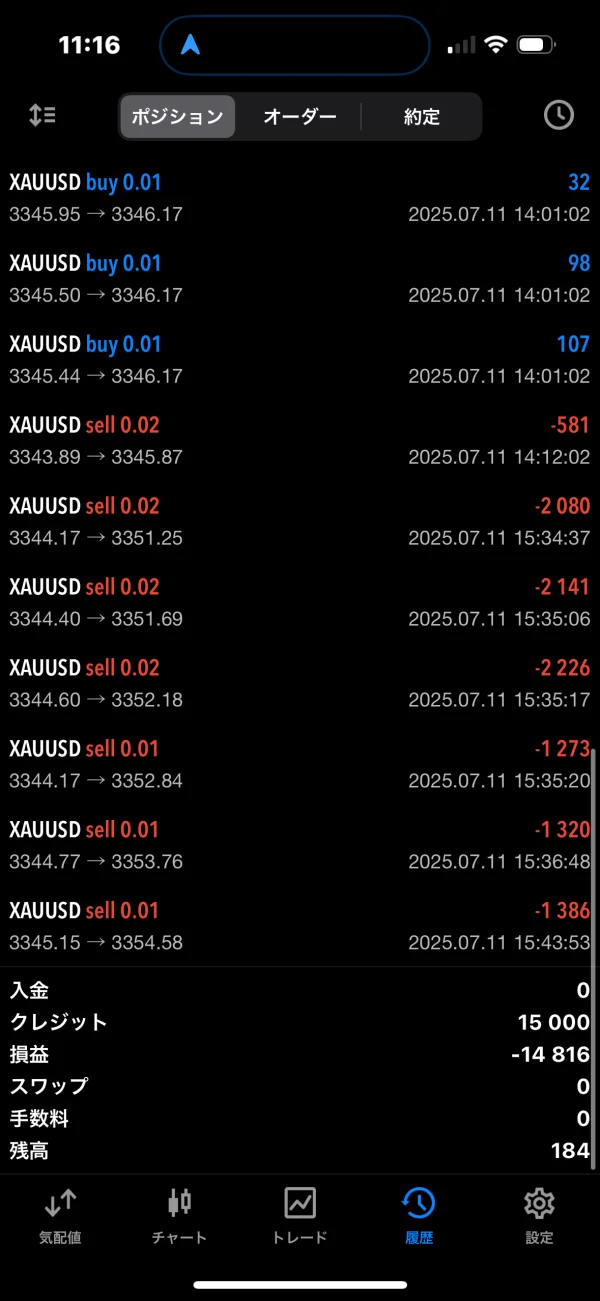Switch to the トレード tab

click(x=300, y=1215)
